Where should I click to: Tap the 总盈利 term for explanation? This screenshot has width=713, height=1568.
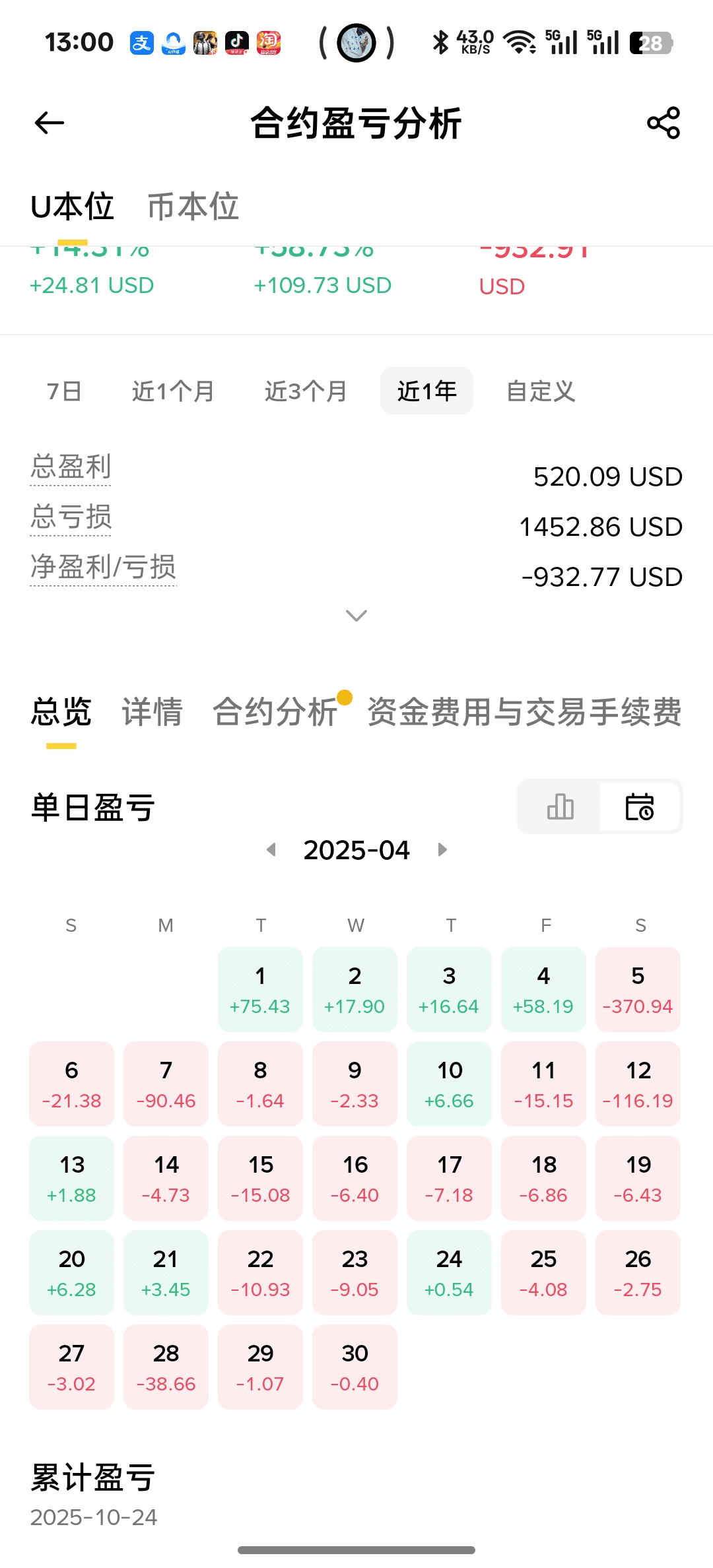pyautogui.click(x=71, y=467)
